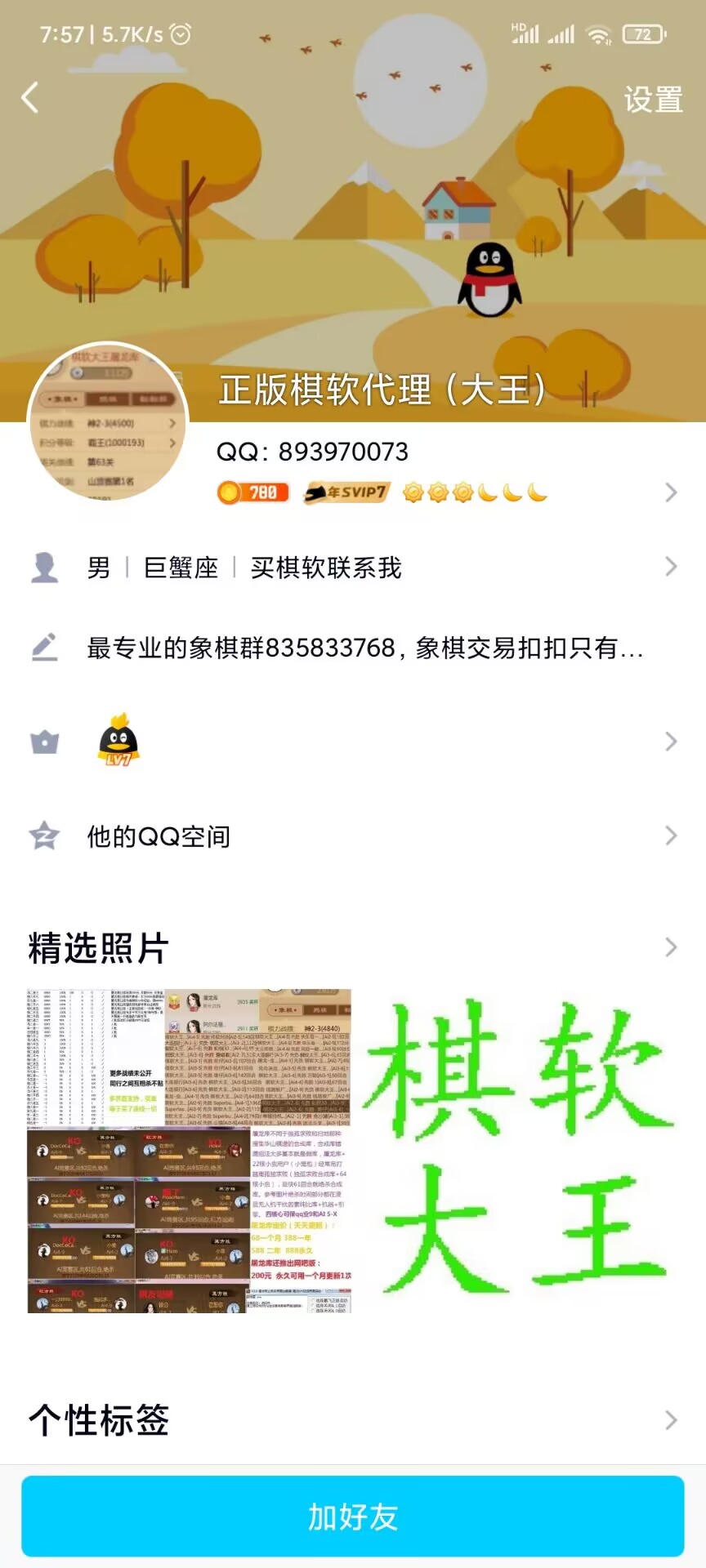Open the 个性标签 section

[x=353, y=1420]
